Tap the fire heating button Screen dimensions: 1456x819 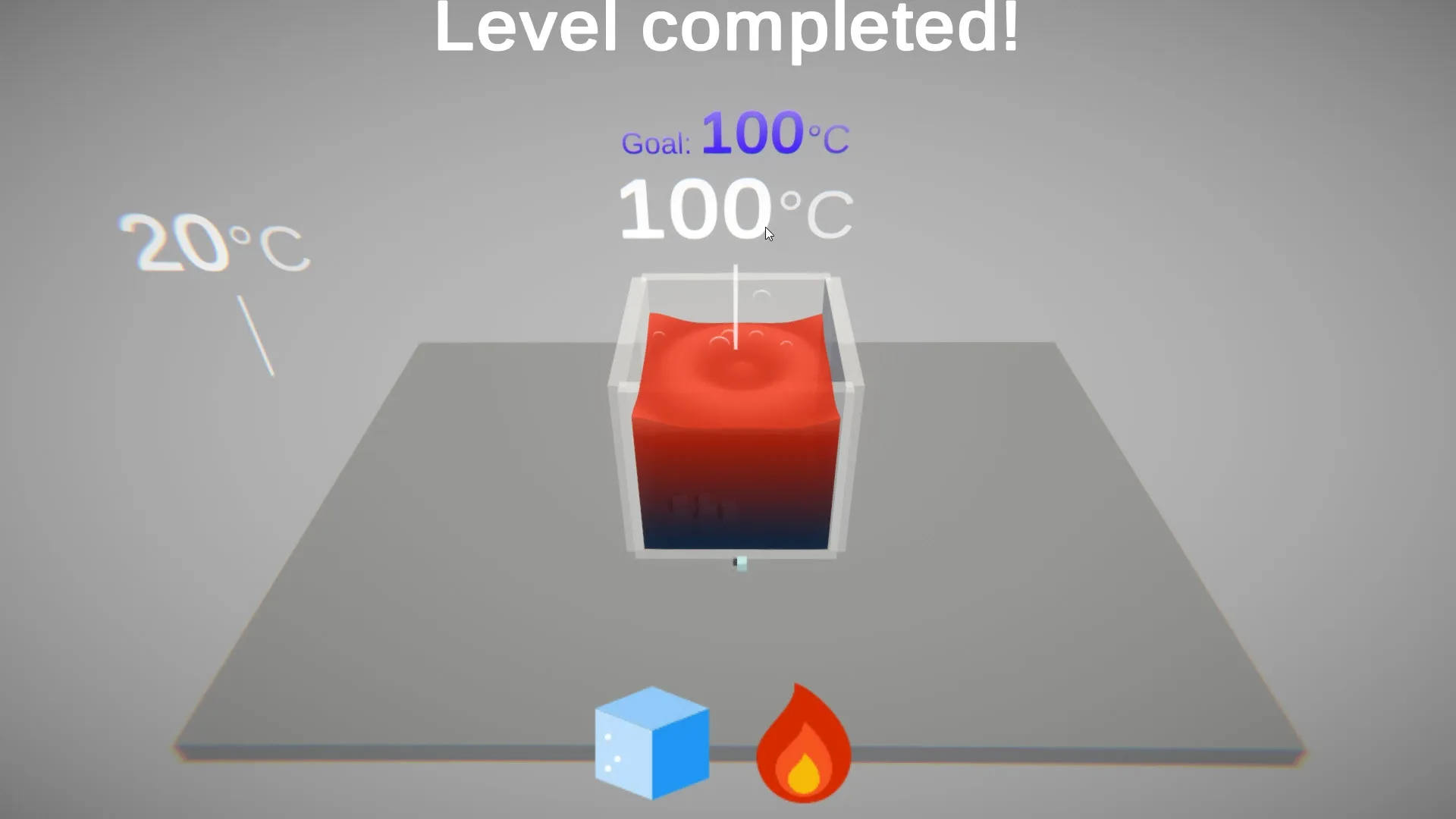(x=804, y=745)
